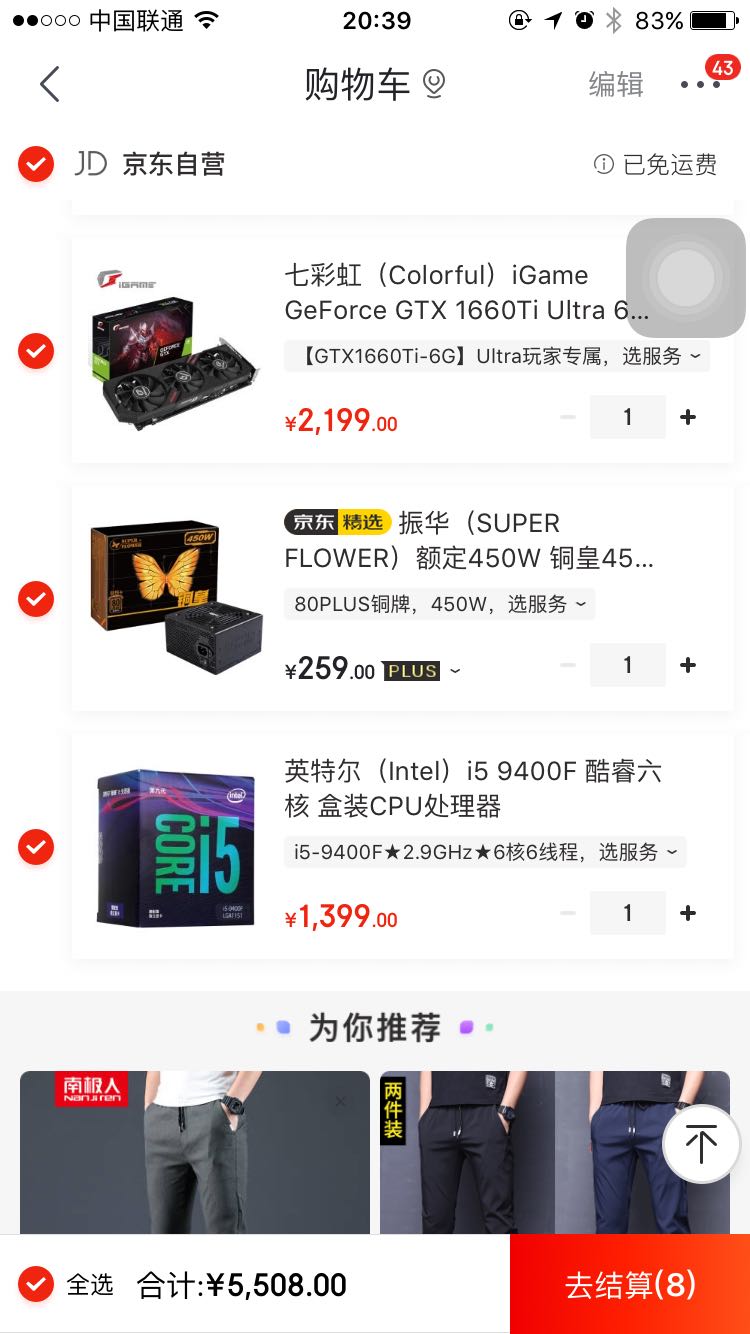750x1334 pixels.
Task: Tap 编辑 to edit the cart
Action: tap(615, 85)
